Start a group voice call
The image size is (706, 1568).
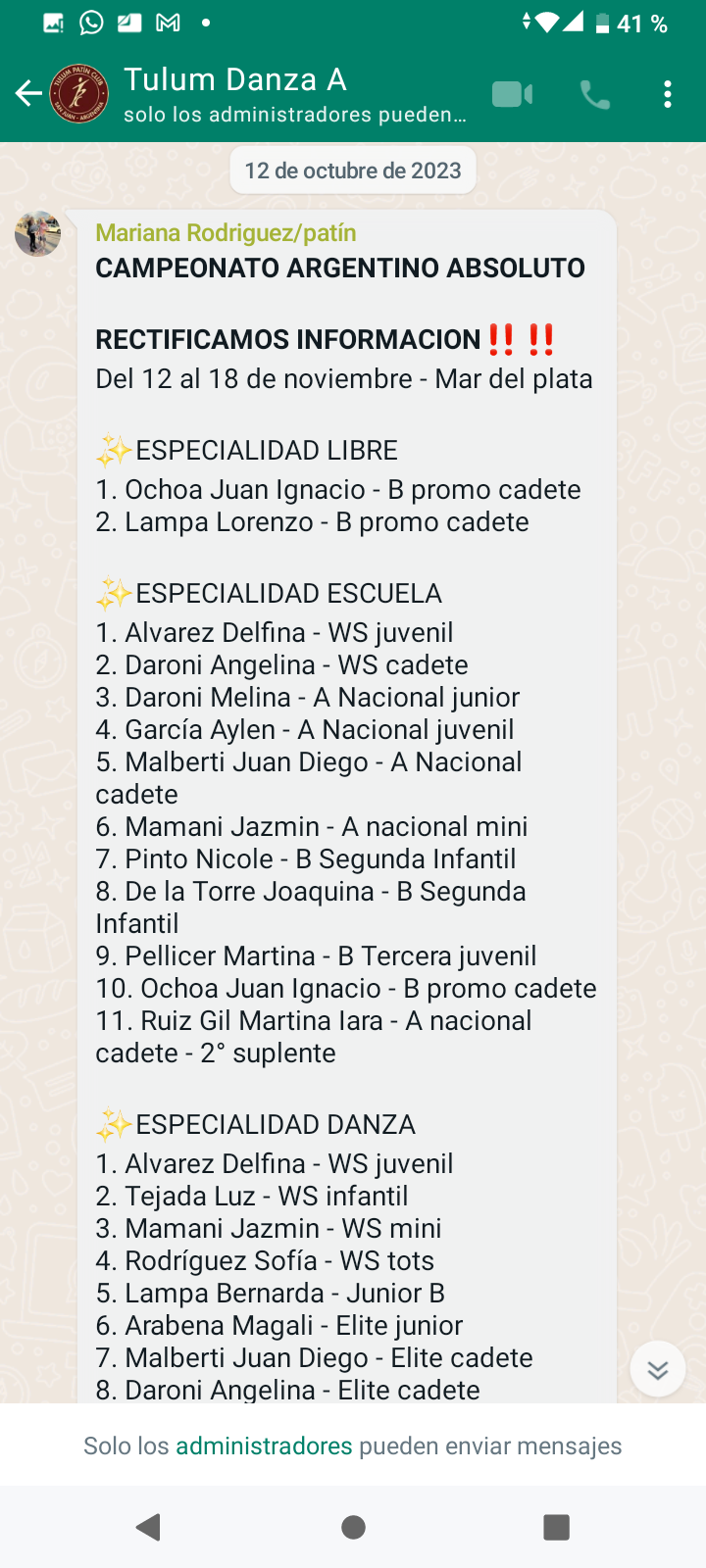595,94
